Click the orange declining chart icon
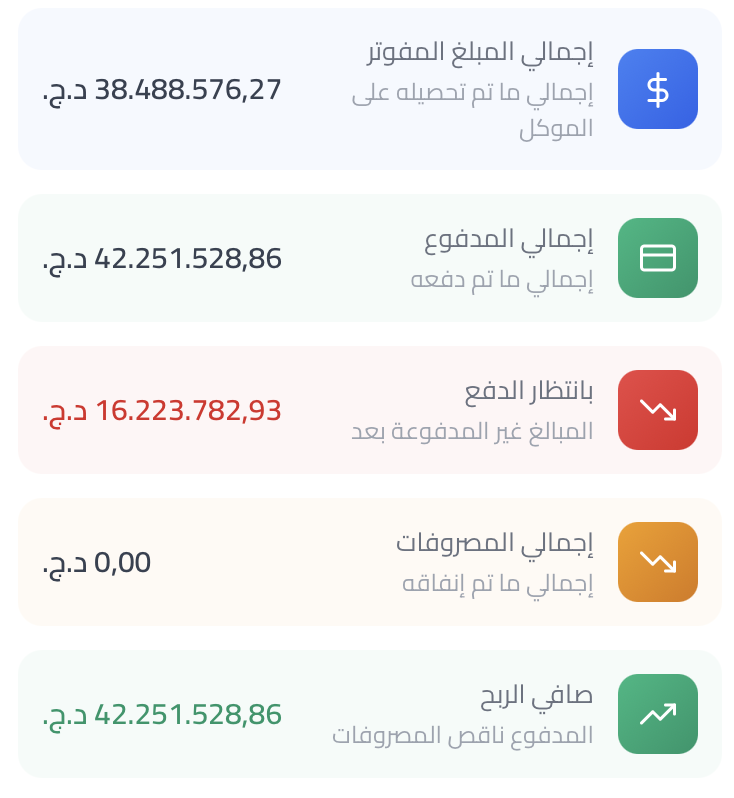This screenshot has width=734, height=798. click(657, 561)
